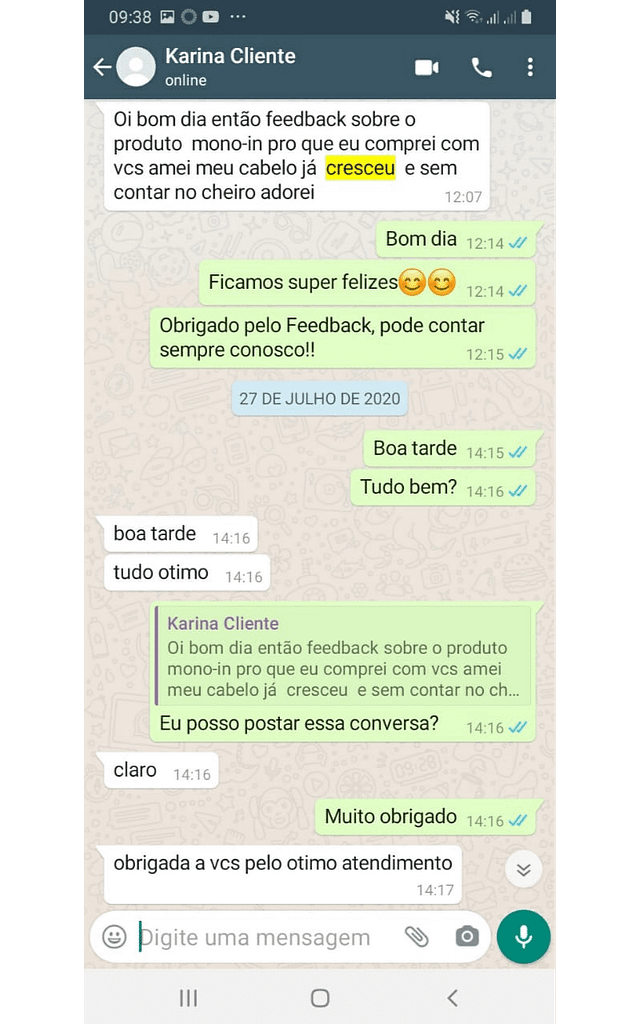Tap the microphone to record audio

(x=523, y=937)
